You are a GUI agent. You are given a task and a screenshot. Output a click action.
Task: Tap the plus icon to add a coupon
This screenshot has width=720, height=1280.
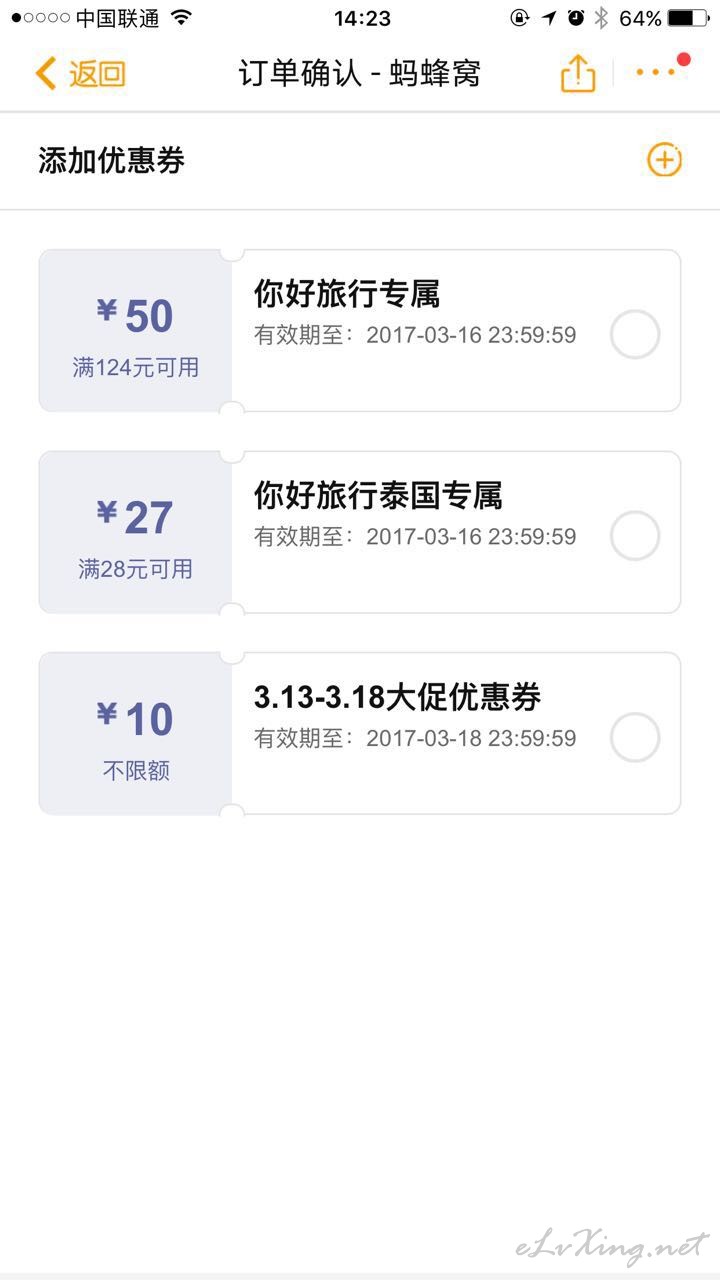tap(664, 160)
